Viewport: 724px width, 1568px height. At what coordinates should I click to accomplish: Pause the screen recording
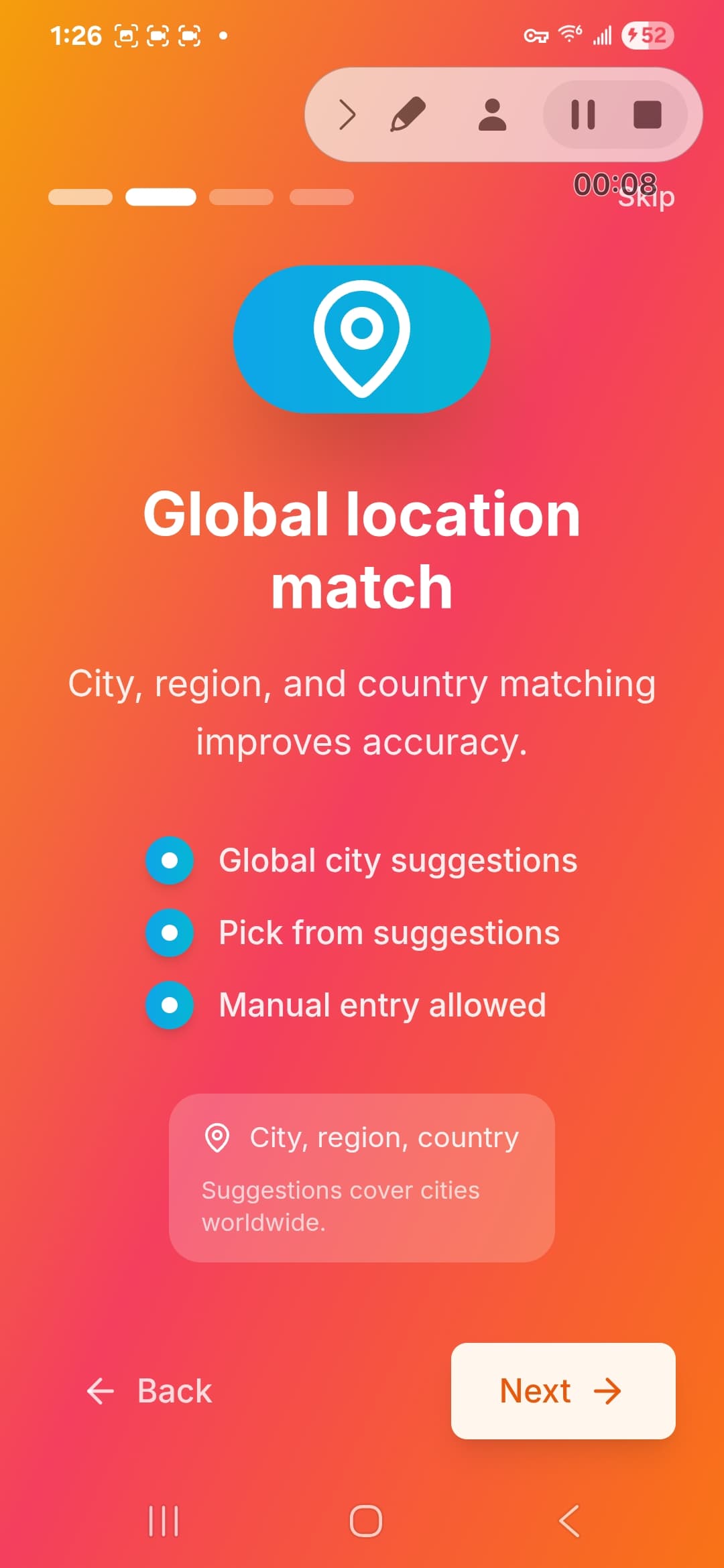click(x=583, y=115)
